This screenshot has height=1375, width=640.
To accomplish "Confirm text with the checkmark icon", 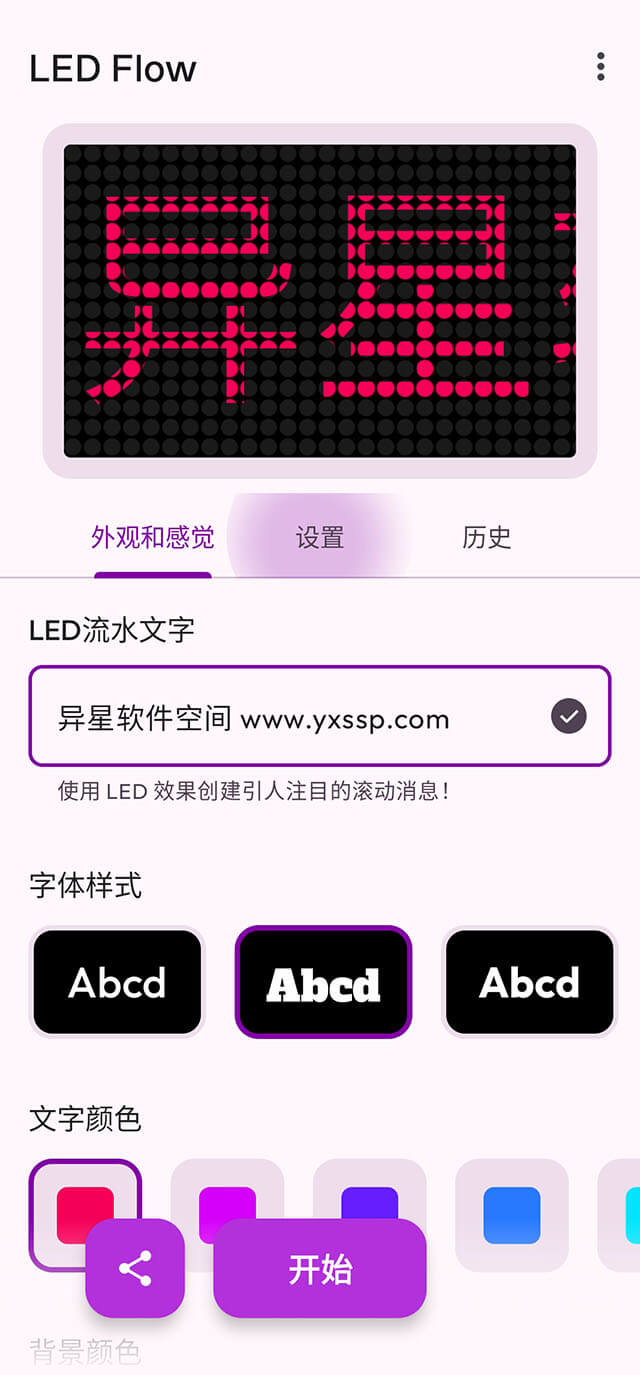I will [x=569, y=717].
